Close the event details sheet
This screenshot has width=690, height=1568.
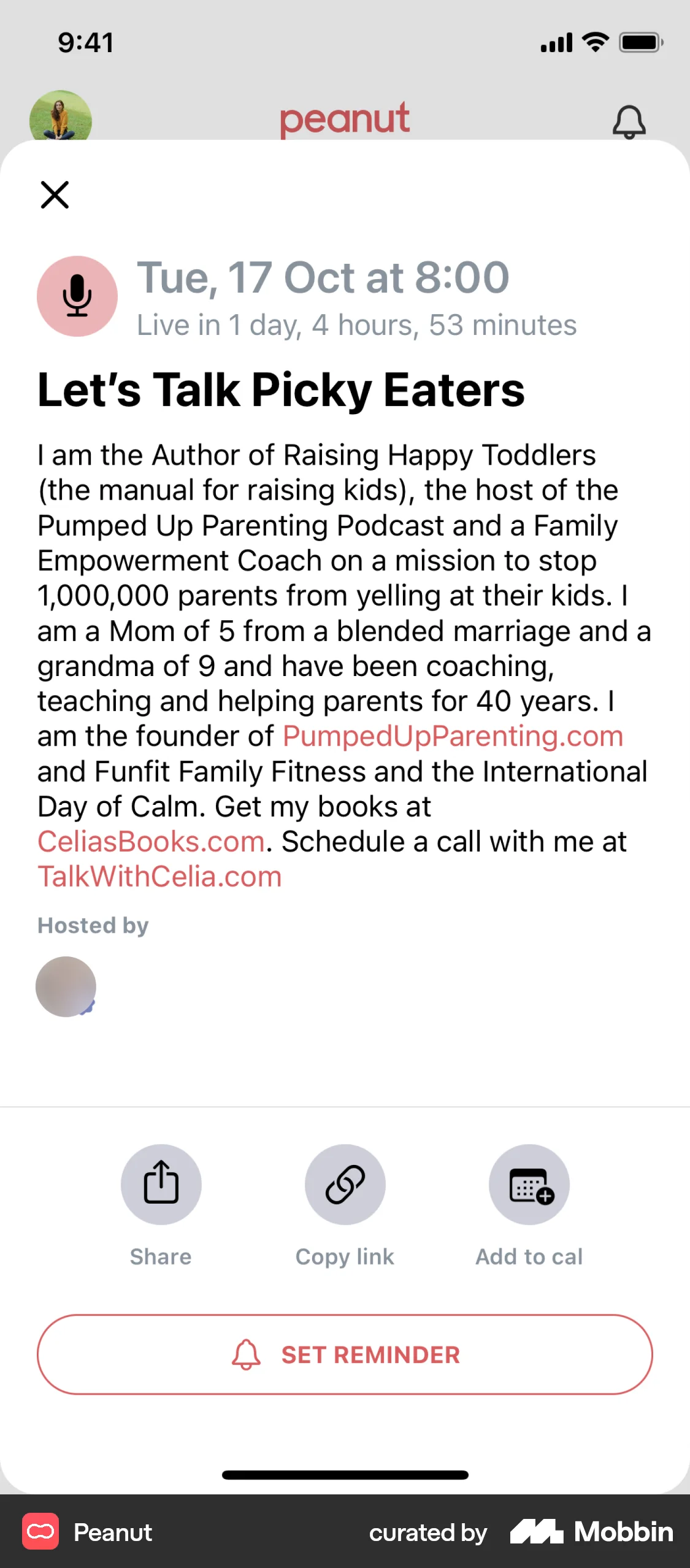click(55, 194)
